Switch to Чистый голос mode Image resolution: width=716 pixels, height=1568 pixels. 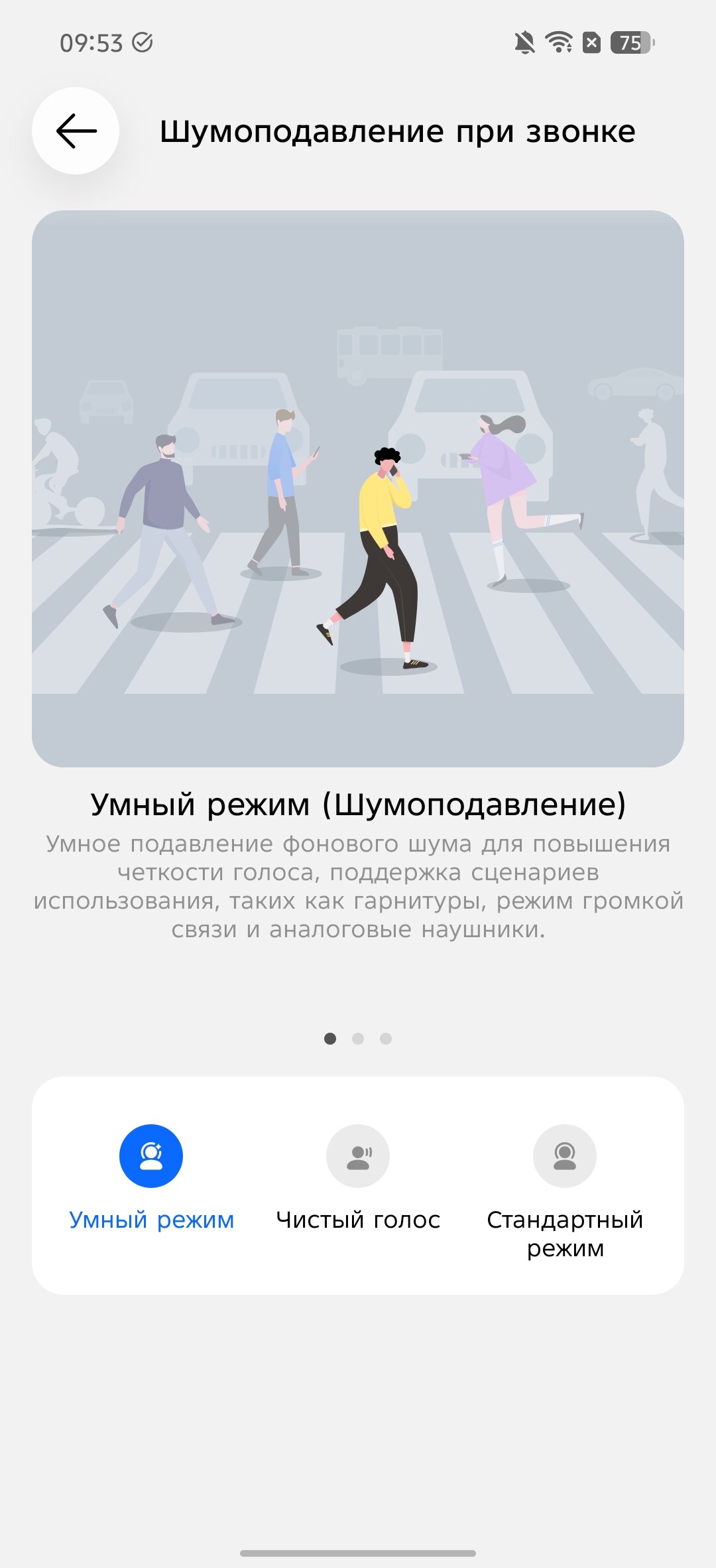(358, 1157)
